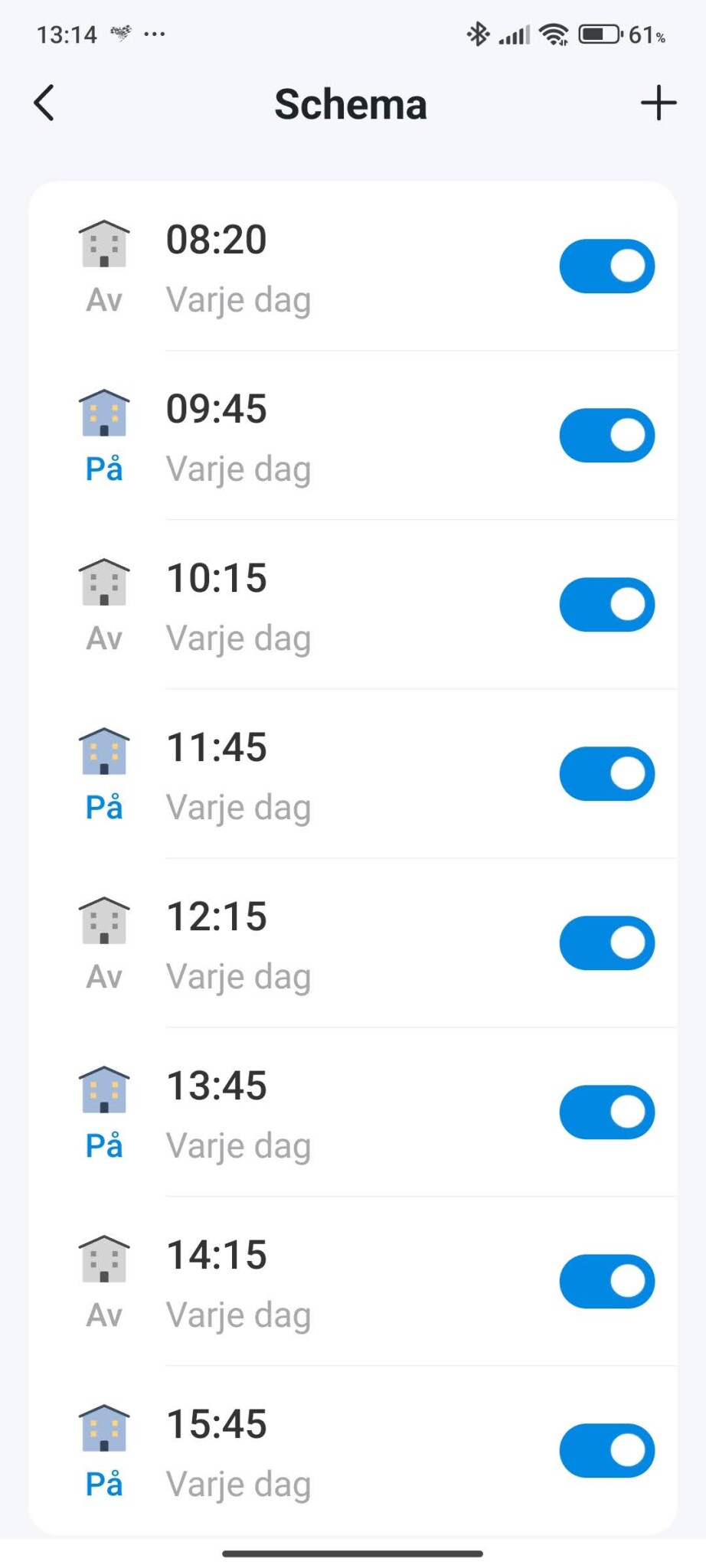
Task: Add a new schedule with the plus icon
Action: pos(658,103)
